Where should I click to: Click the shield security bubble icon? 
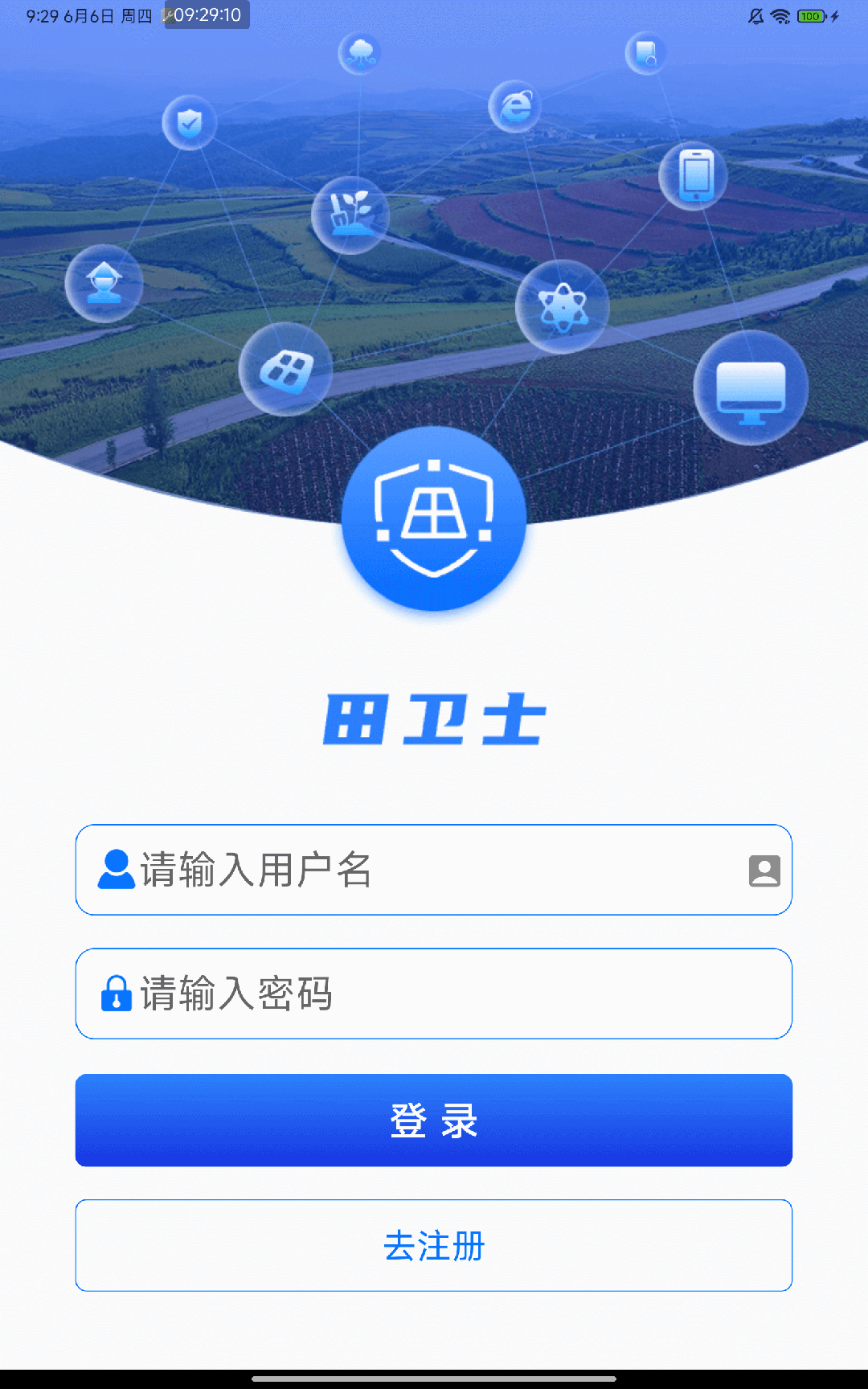189,121
